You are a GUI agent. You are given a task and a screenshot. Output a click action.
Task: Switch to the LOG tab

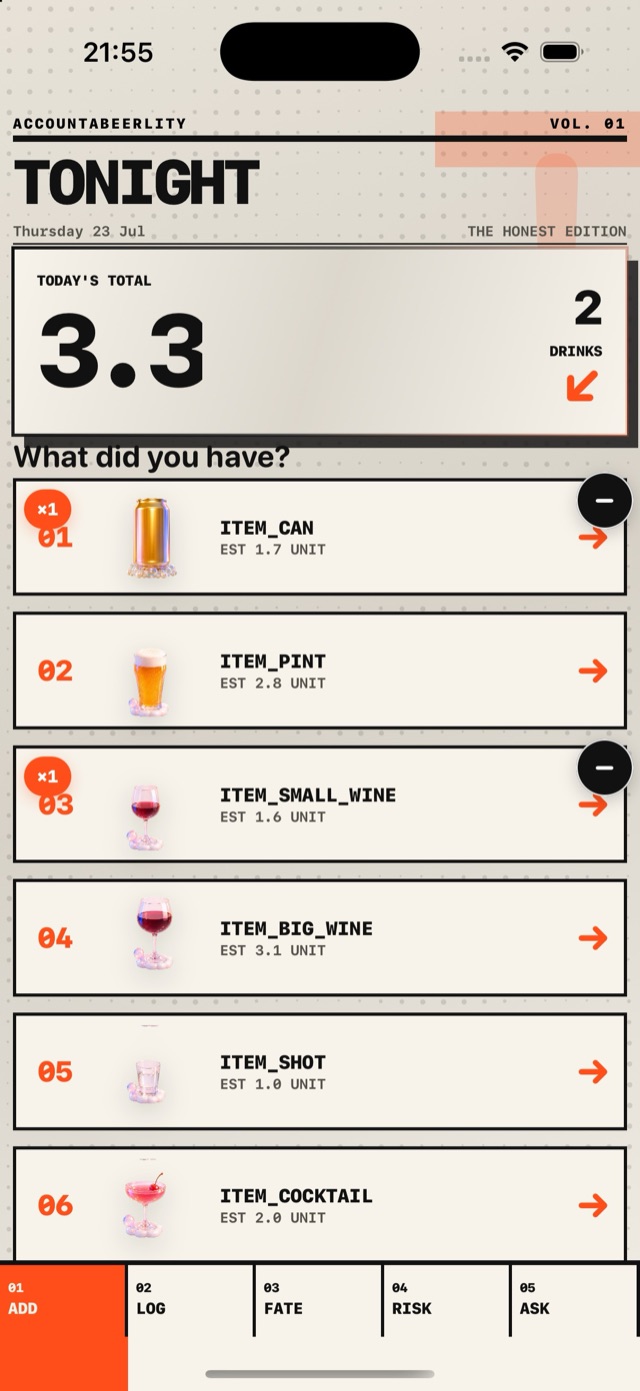191,1299
